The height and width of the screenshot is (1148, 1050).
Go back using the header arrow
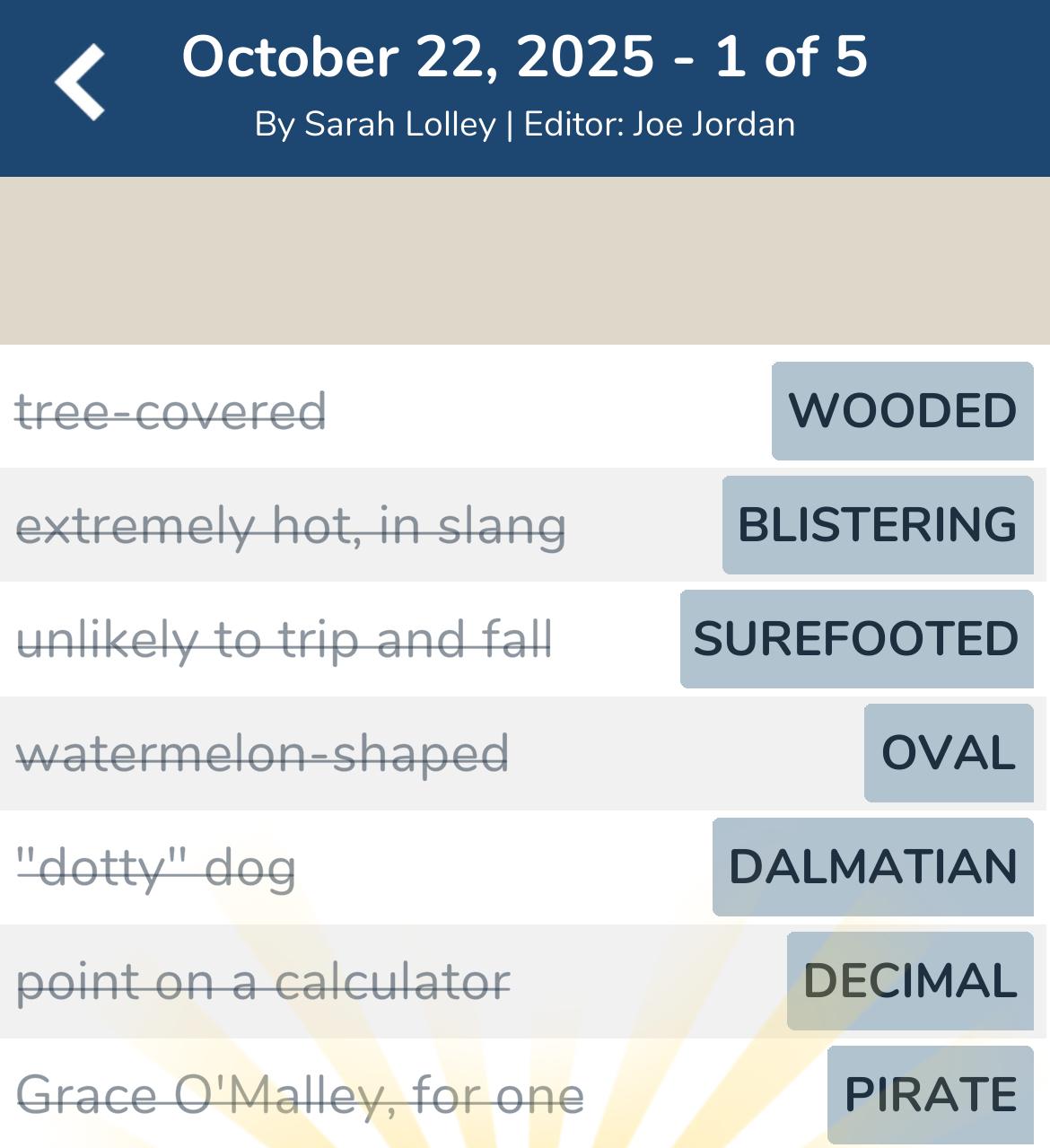pos(80,82)
